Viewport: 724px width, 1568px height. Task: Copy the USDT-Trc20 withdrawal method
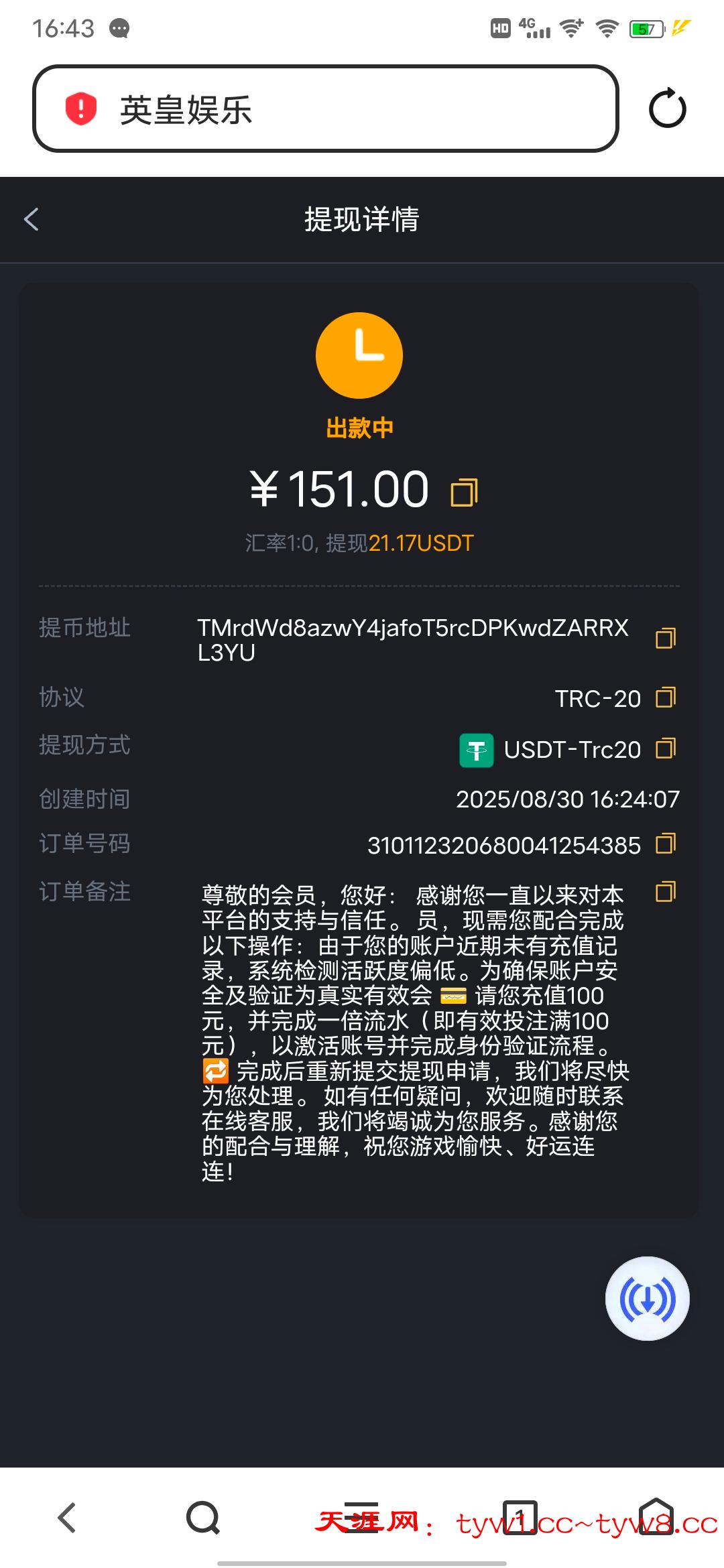click(x=665, y=748)
